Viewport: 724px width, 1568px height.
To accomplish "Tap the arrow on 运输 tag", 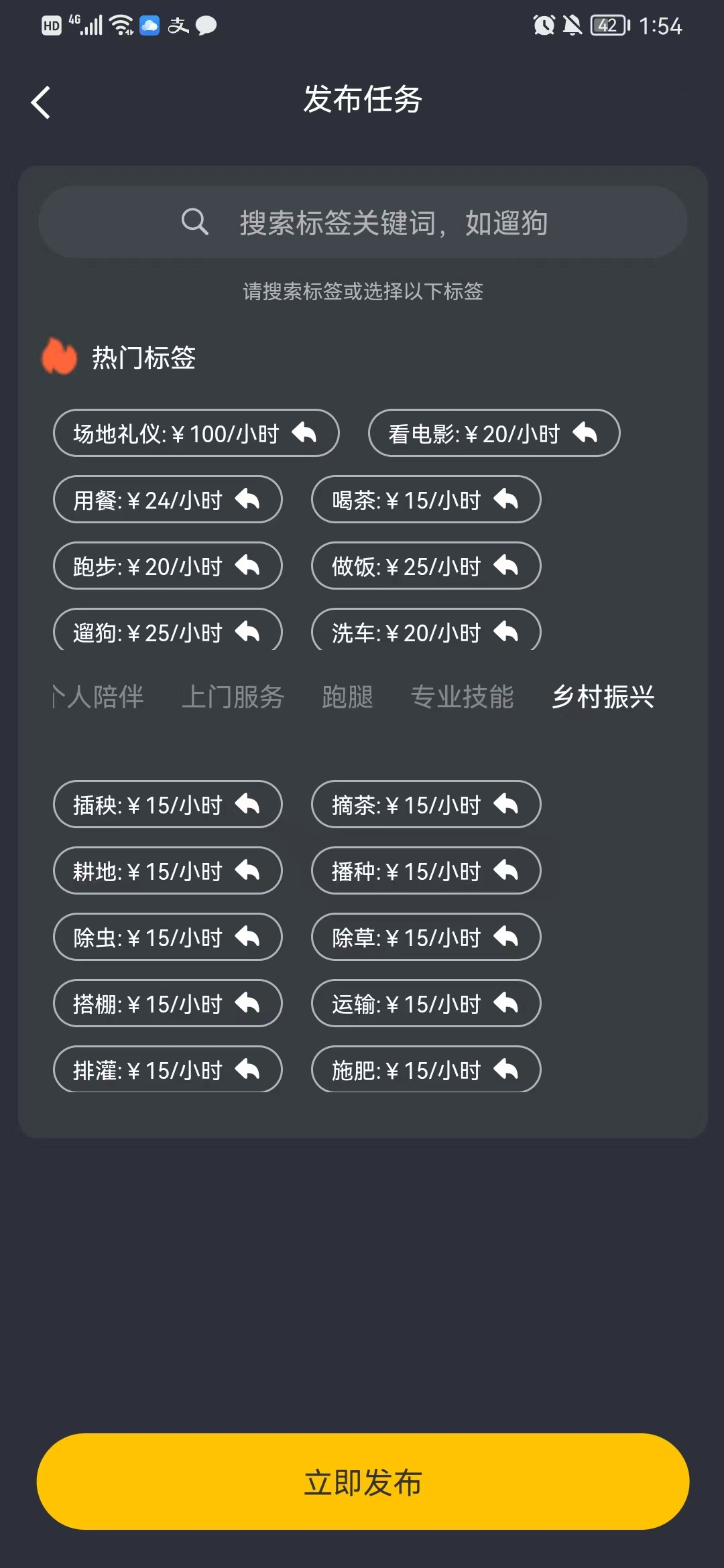I will [507, 1003].
